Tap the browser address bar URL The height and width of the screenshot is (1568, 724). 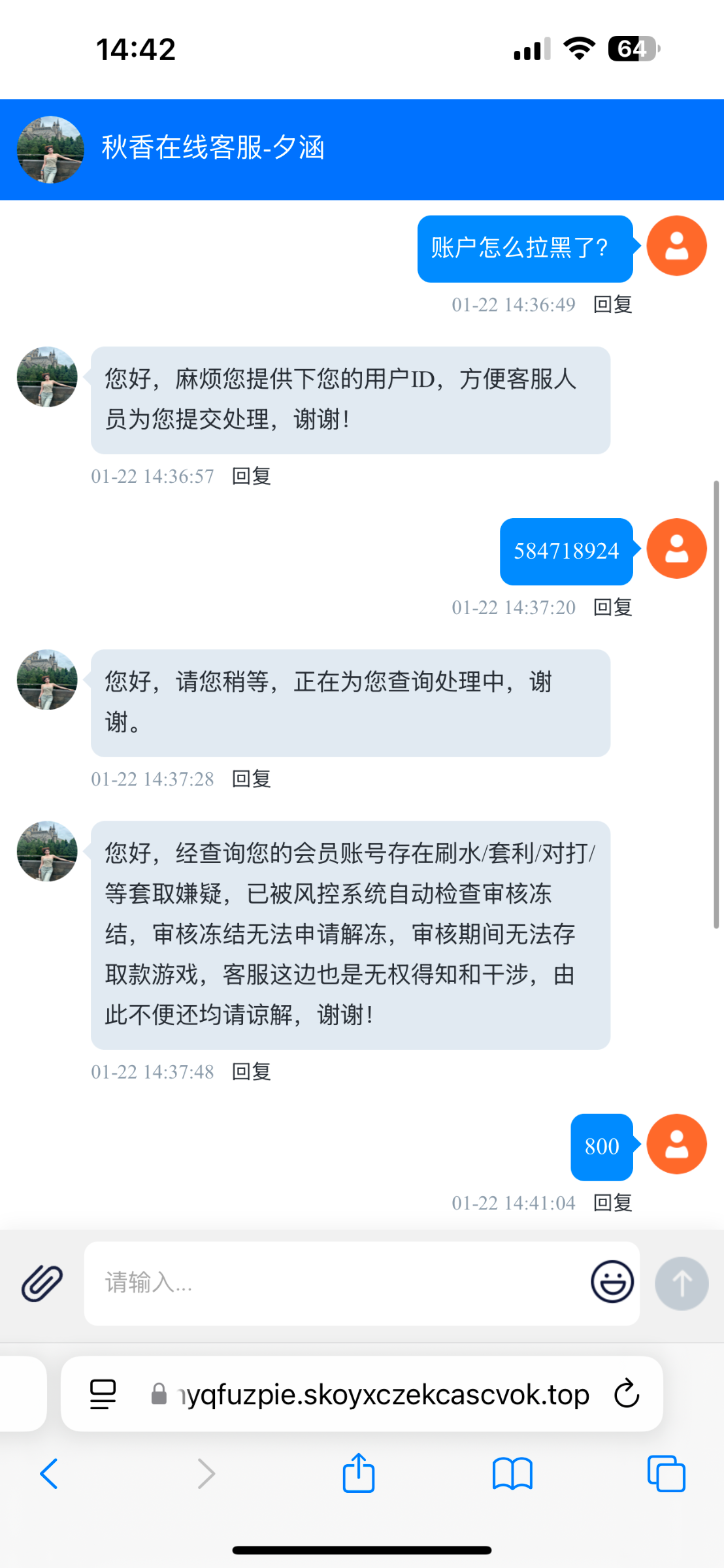point(386,1394)
